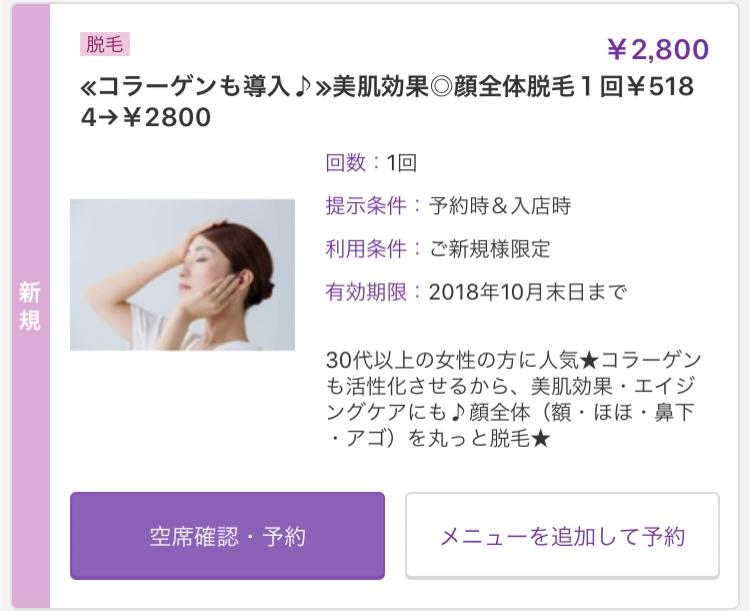750x611 pixels.
Task: Tap メニューを追加して予約 button
Action: point(562,535)
